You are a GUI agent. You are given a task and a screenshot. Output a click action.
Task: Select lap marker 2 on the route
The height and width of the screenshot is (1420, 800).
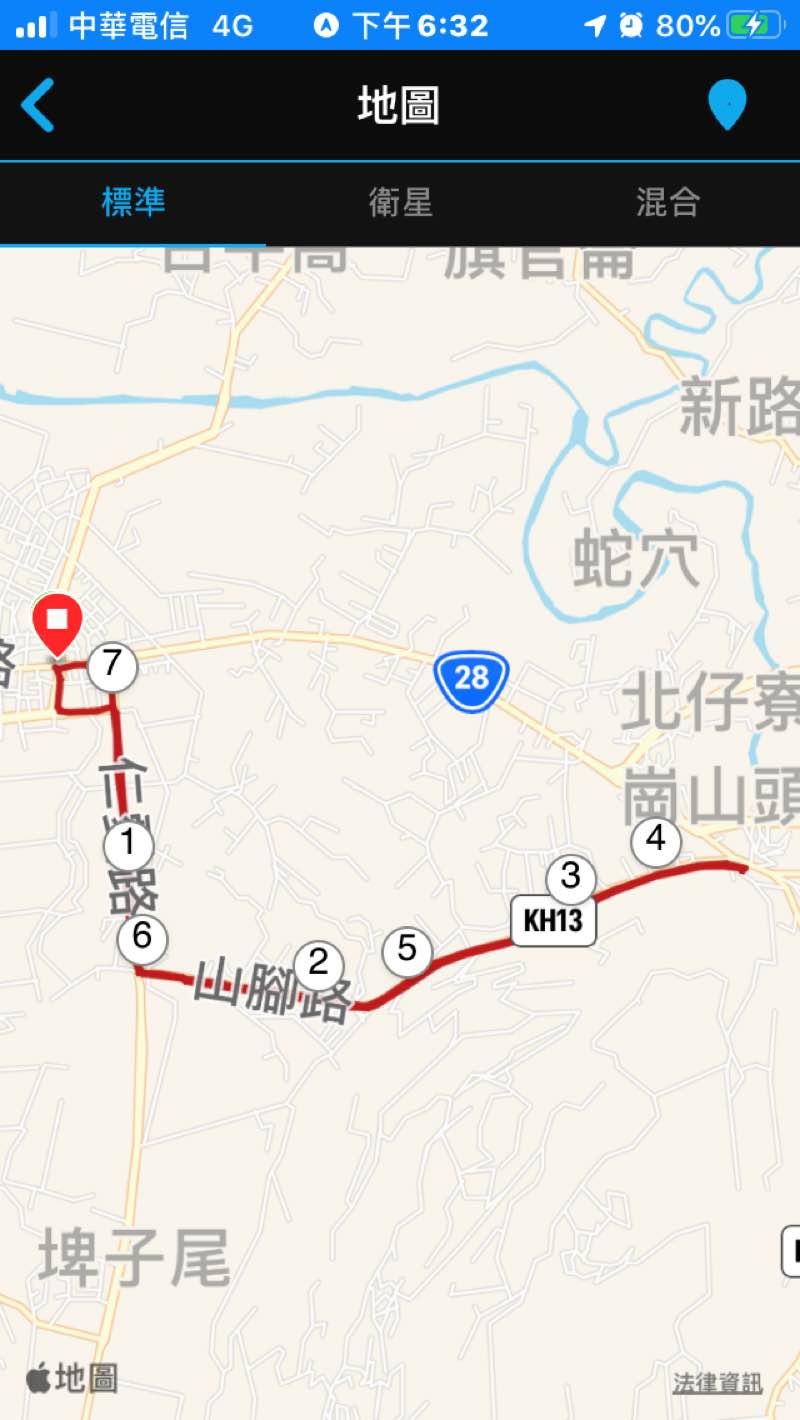pyautogui.click(x=319, y=963)
